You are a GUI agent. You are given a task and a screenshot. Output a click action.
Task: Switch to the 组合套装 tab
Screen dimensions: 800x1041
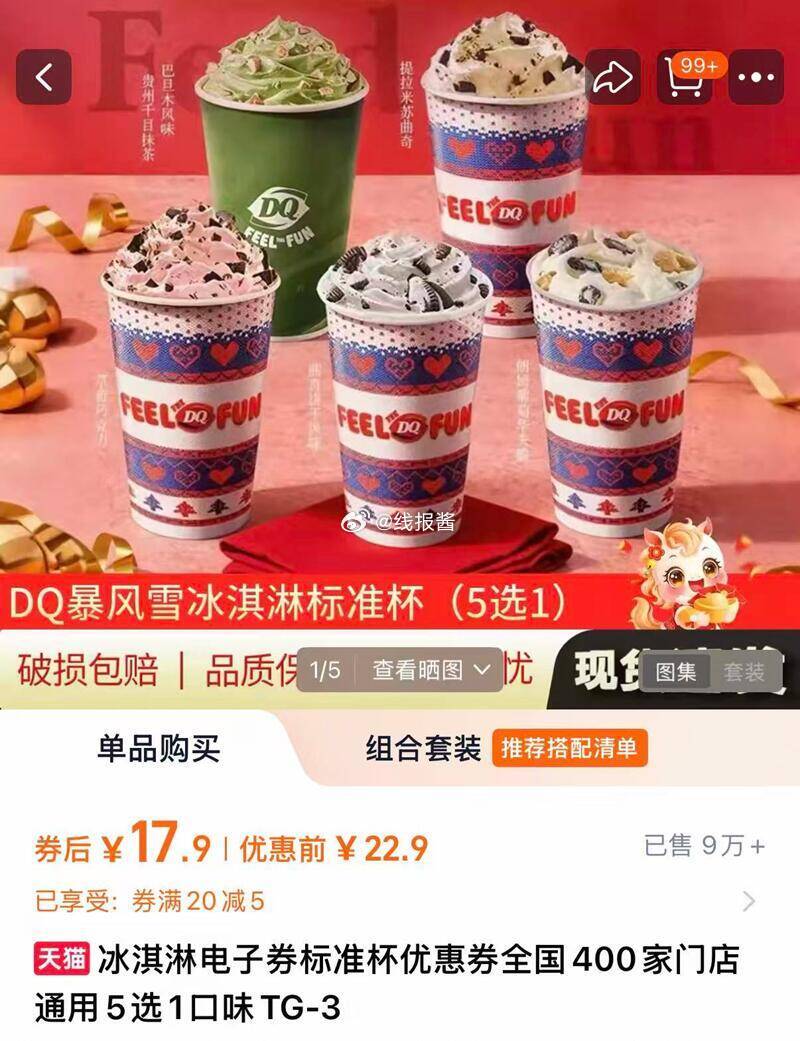tap(423, 748)
